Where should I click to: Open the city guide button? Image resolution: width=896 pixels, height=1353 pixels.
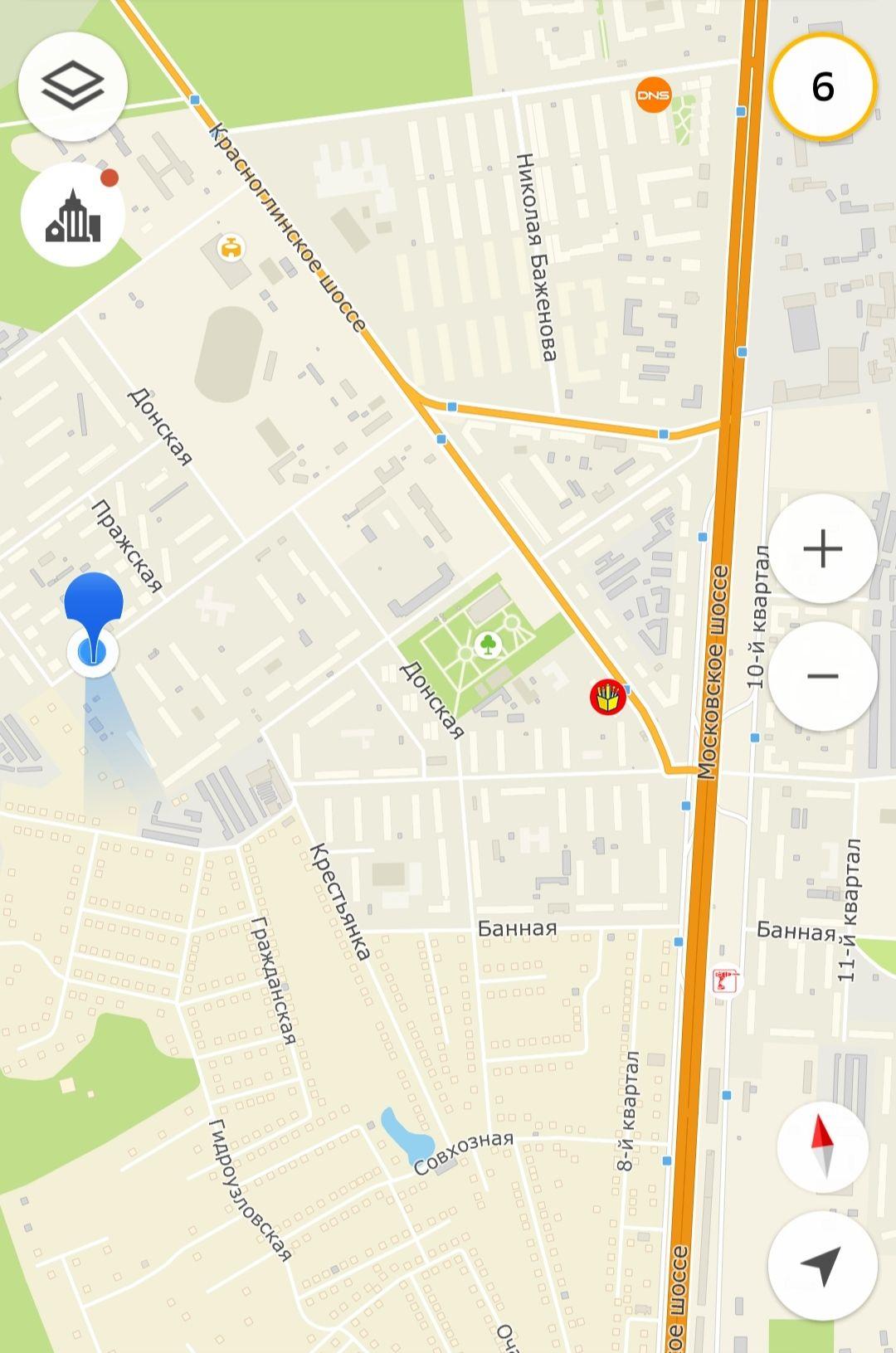(x=73, y=214)
